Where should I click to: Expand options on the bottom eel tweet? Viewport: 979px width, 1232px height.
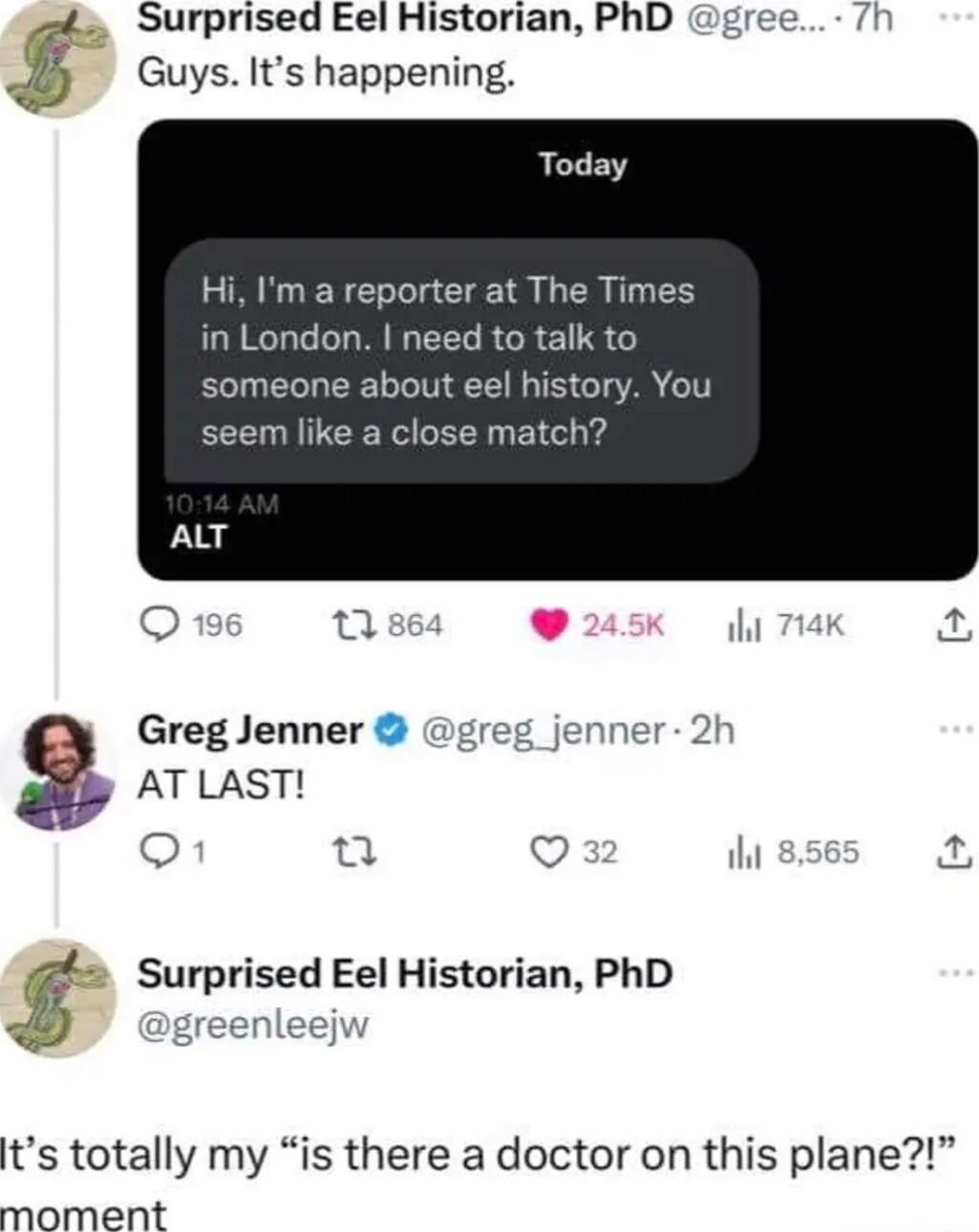tap(955, 974)
